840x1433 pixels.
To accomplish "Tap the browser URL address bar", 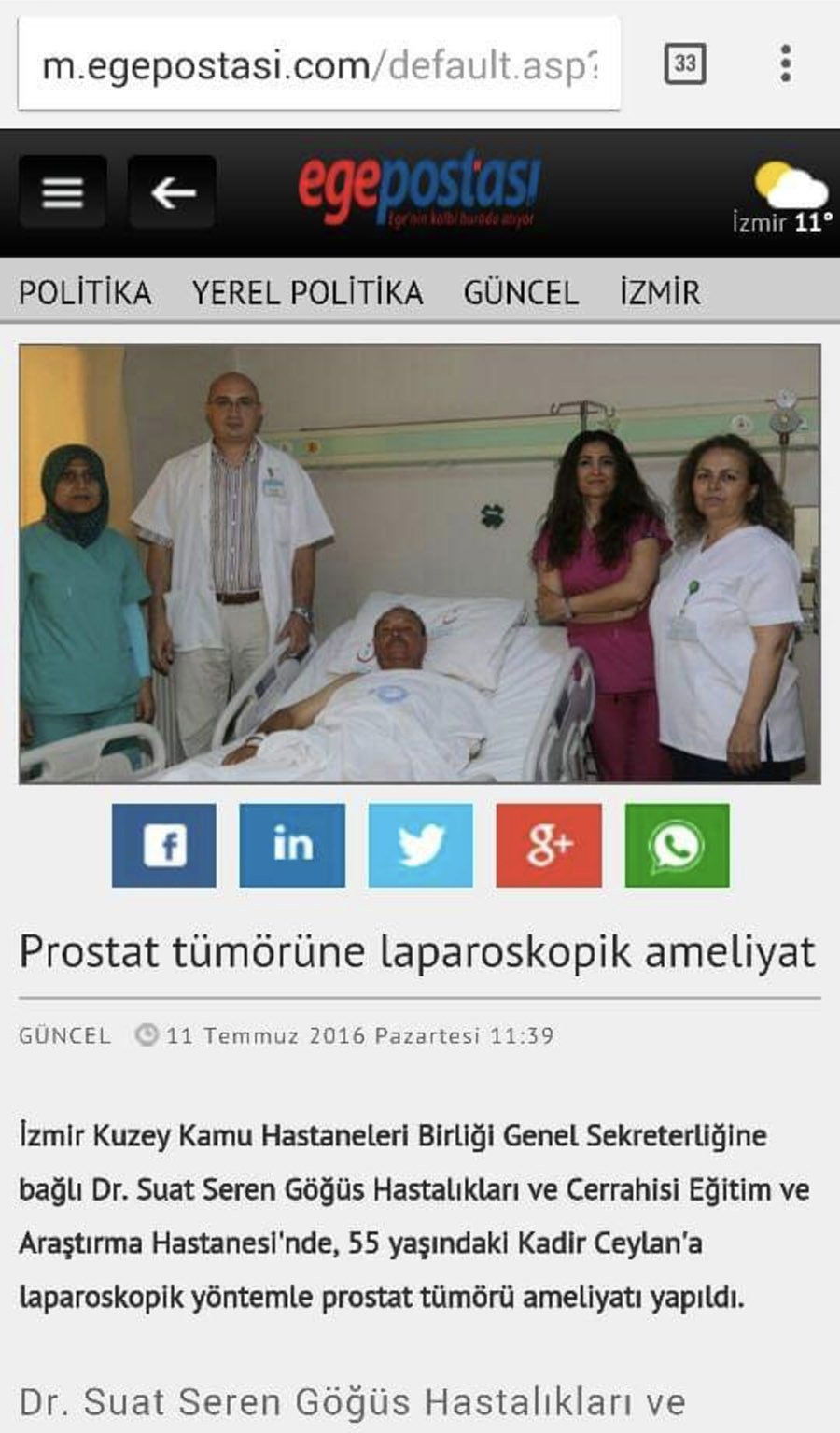I will click(x=318, y=64).
